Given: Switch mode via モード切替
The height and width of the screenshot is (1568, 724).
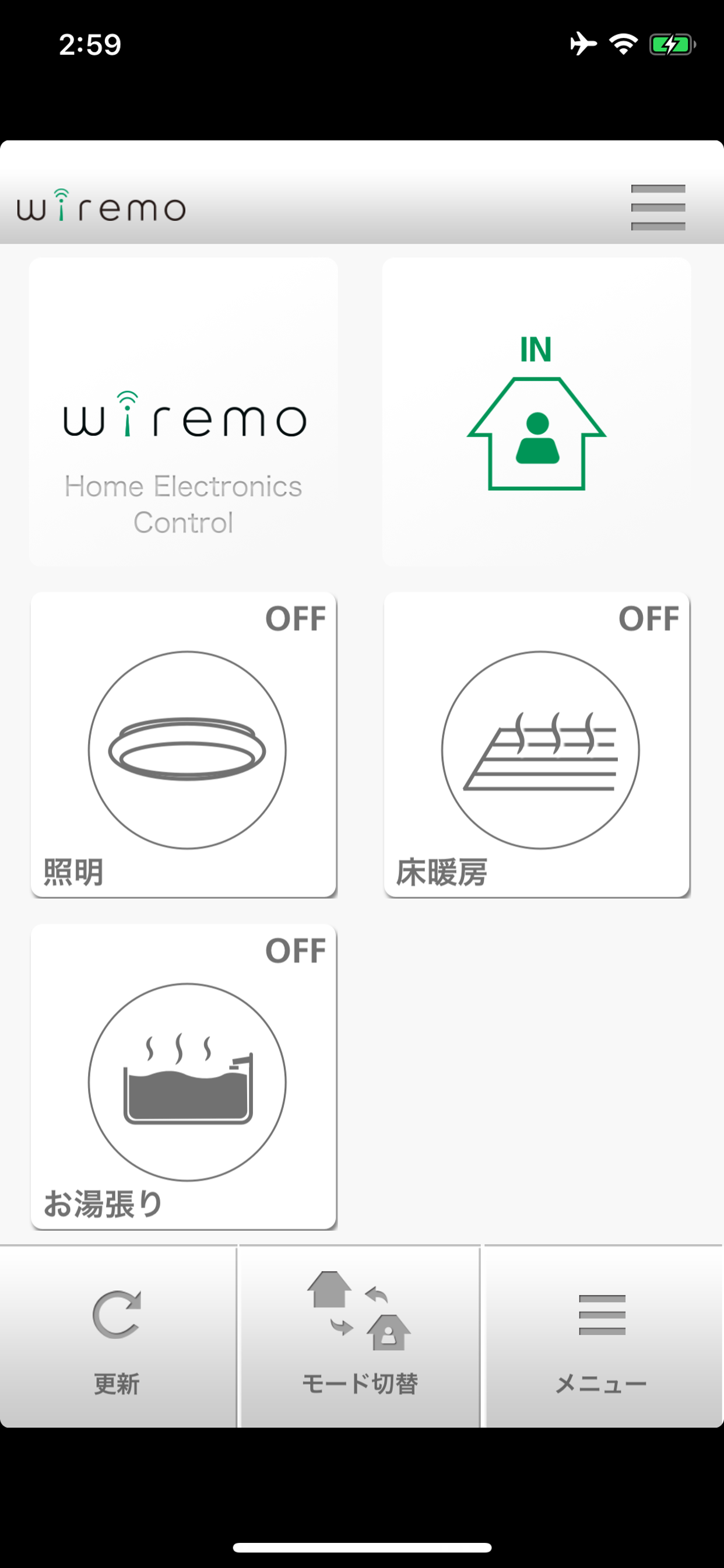Looking at the screenshot, I should (x=360, y=1336).
